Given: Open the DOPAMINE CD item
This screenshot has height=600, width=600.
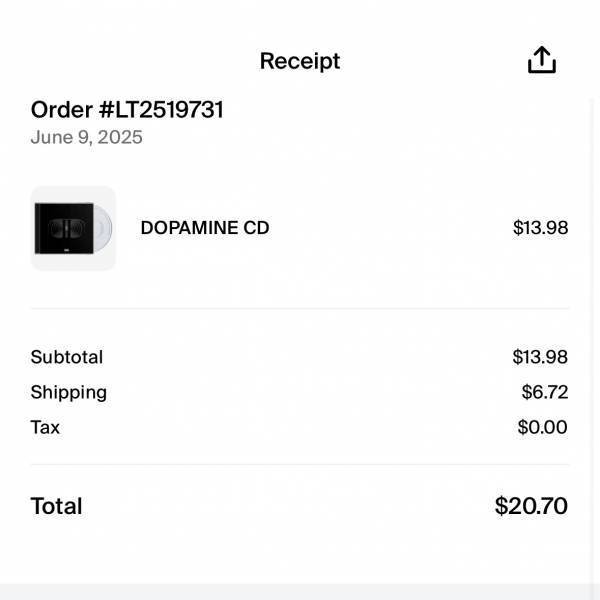Looking at the screenshot, I should point(204,228).
